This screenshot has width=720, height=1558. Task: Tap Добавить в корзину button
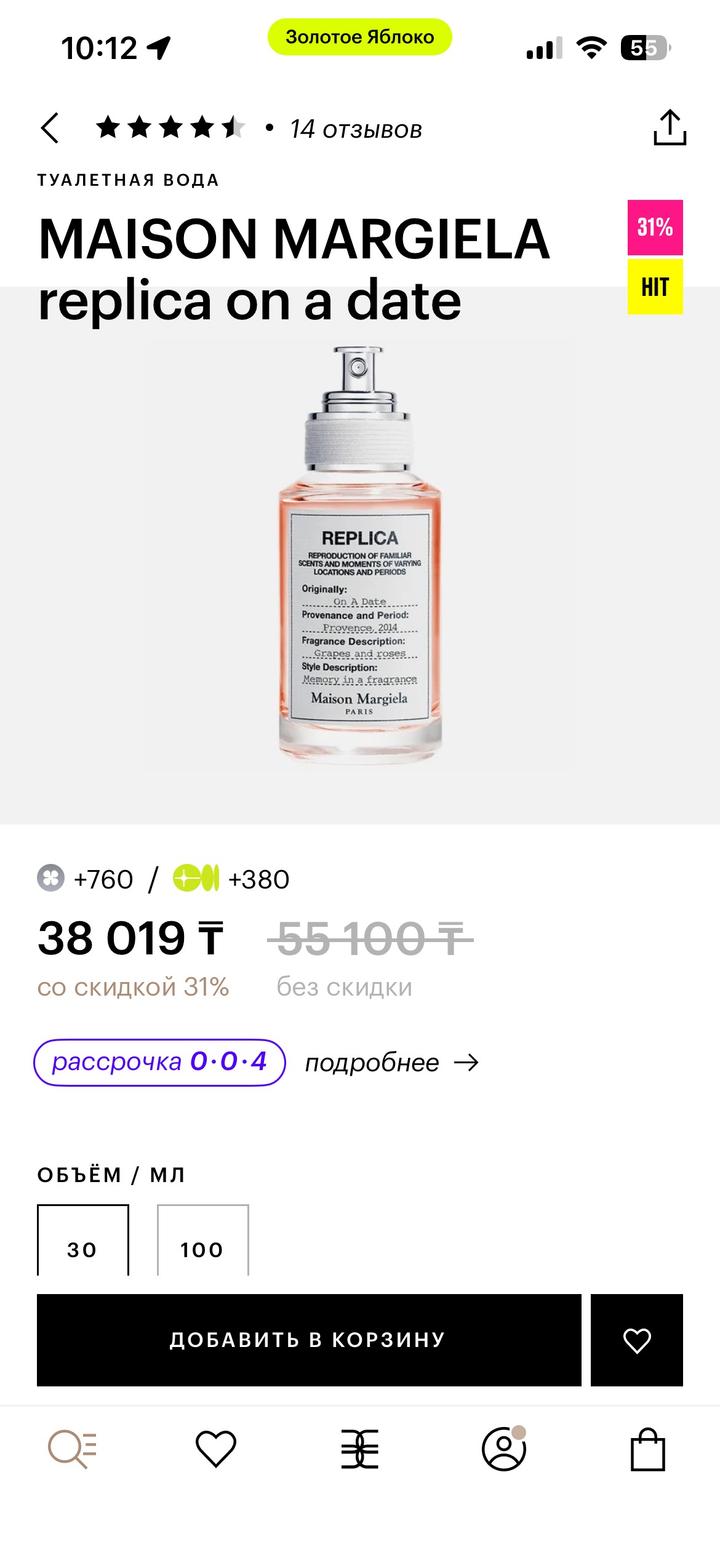click(308, 1340)
